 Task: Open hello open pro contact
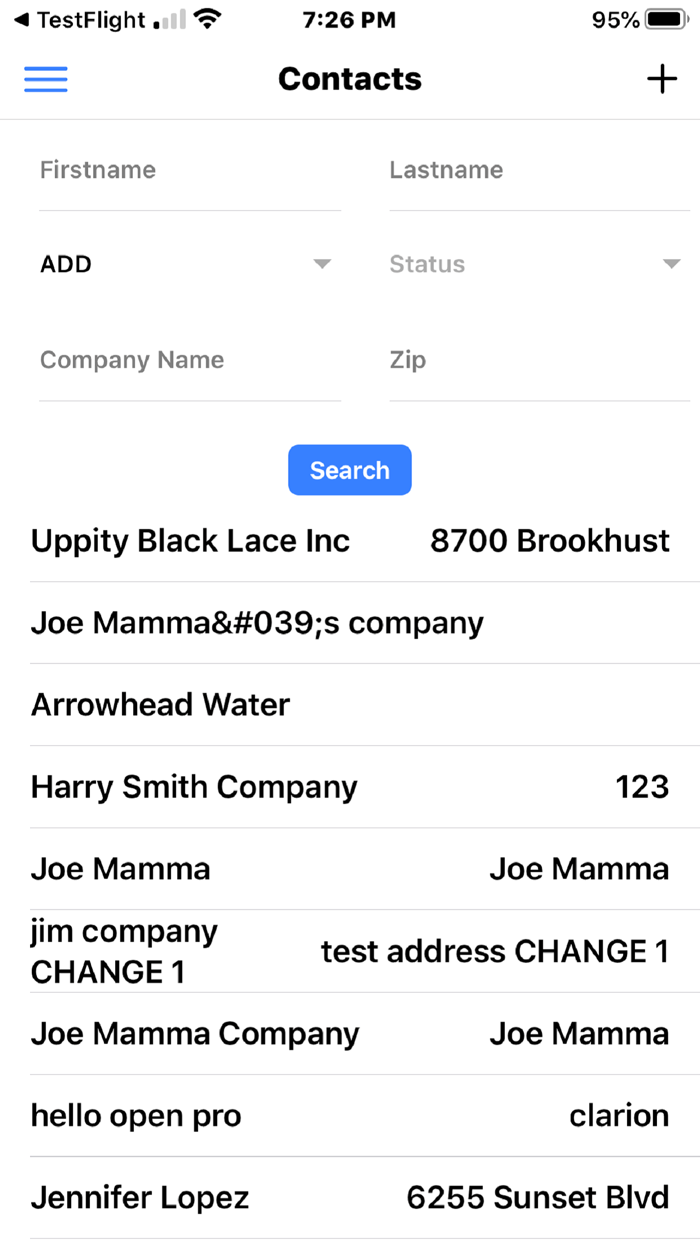(x=350, y=1116)
